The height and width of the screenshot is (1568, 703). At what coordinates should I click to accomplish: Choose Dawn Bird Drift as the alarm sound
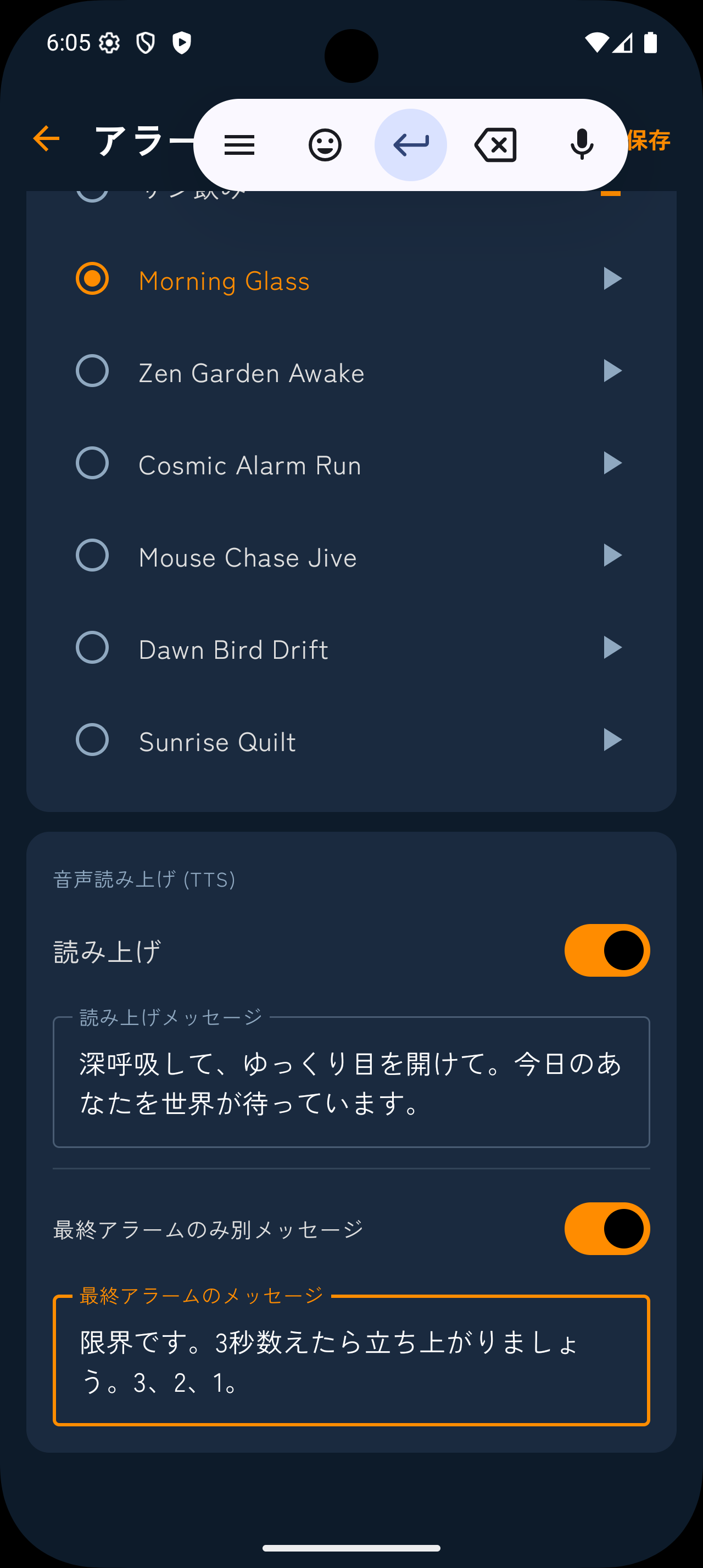pos(92,647)
